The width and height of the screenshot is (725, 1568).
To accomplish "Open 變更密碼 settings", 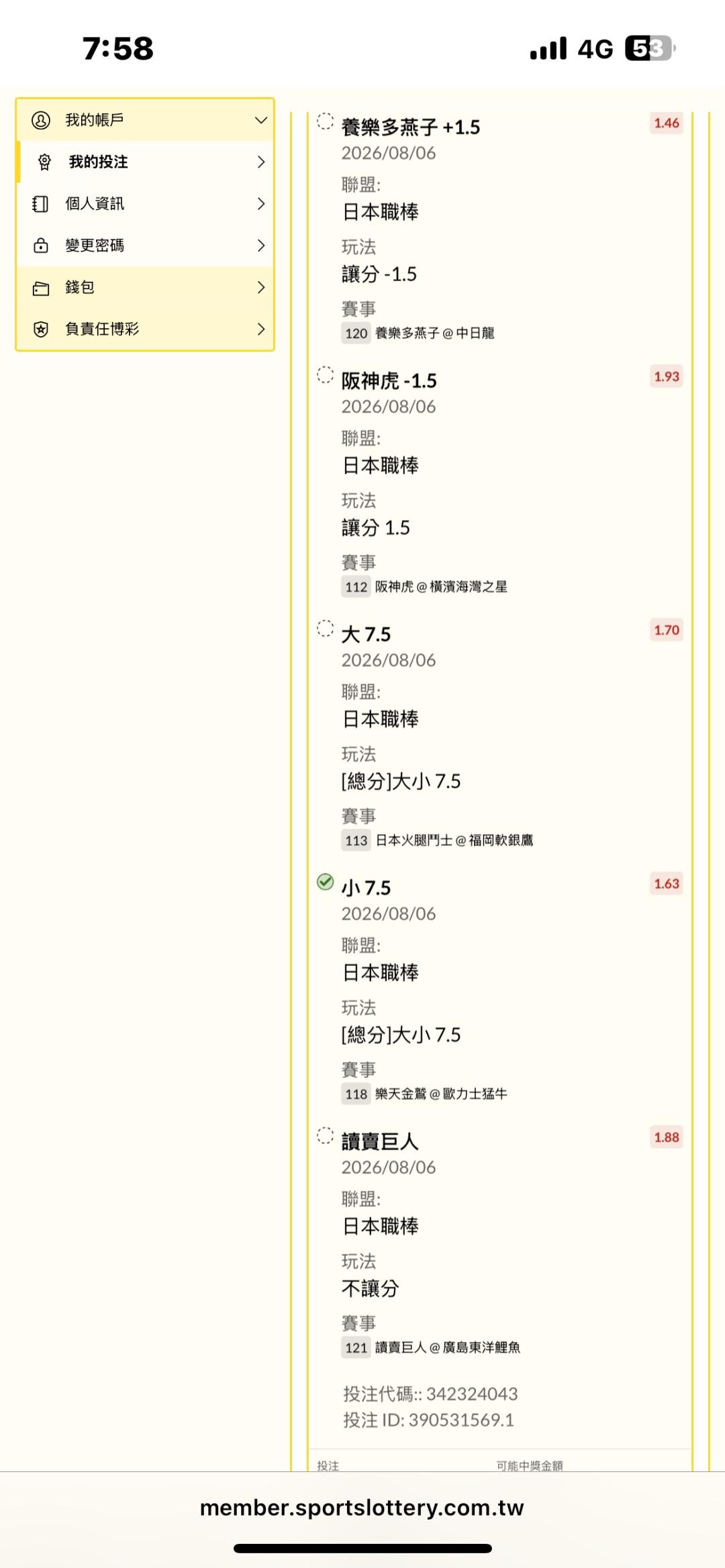I will 145,245.
